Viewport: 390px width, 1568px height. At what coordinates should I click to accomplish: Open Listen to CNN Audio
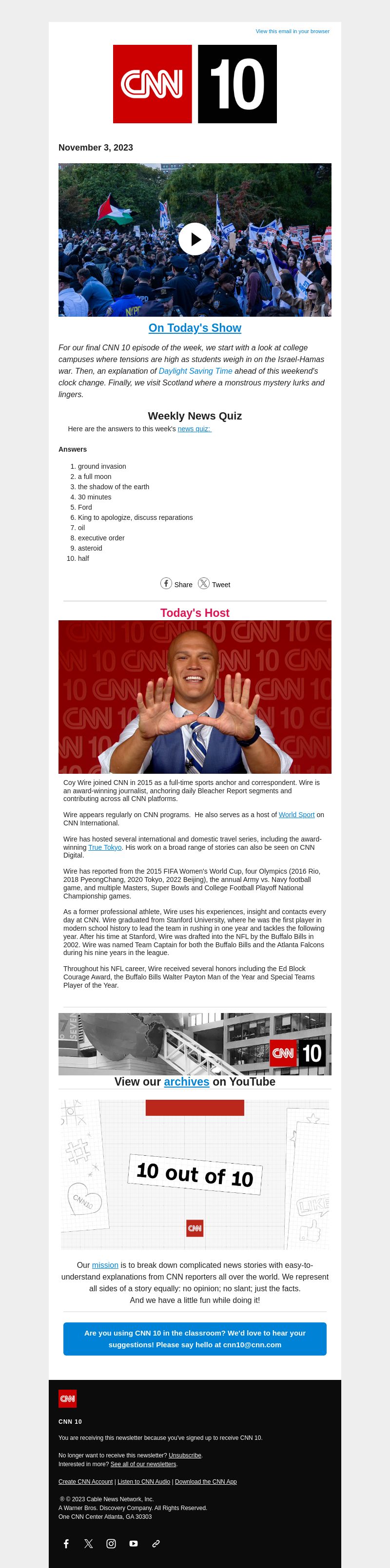144,1482
